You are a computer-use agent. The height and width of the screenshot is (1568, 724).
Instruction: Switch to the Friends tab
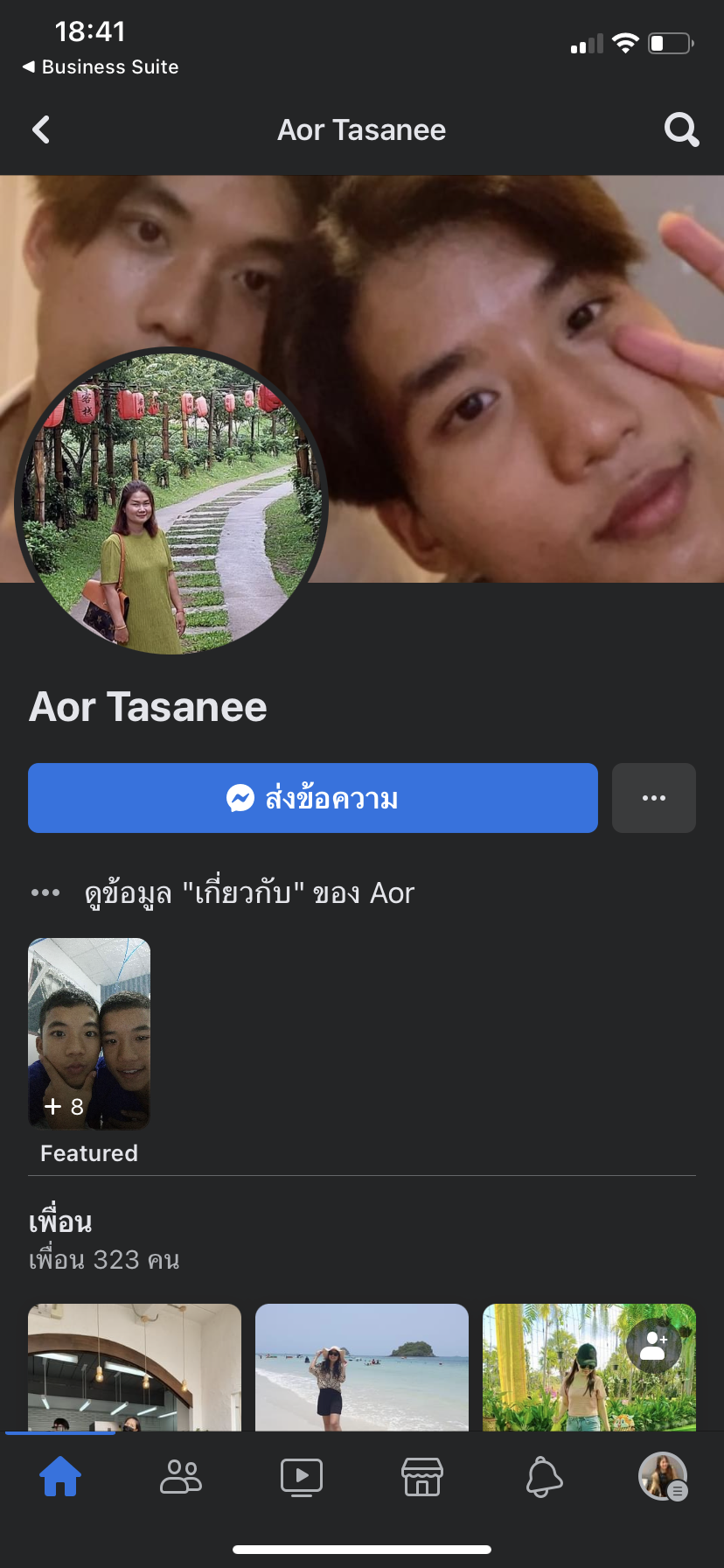click(x=181, y=1476)
